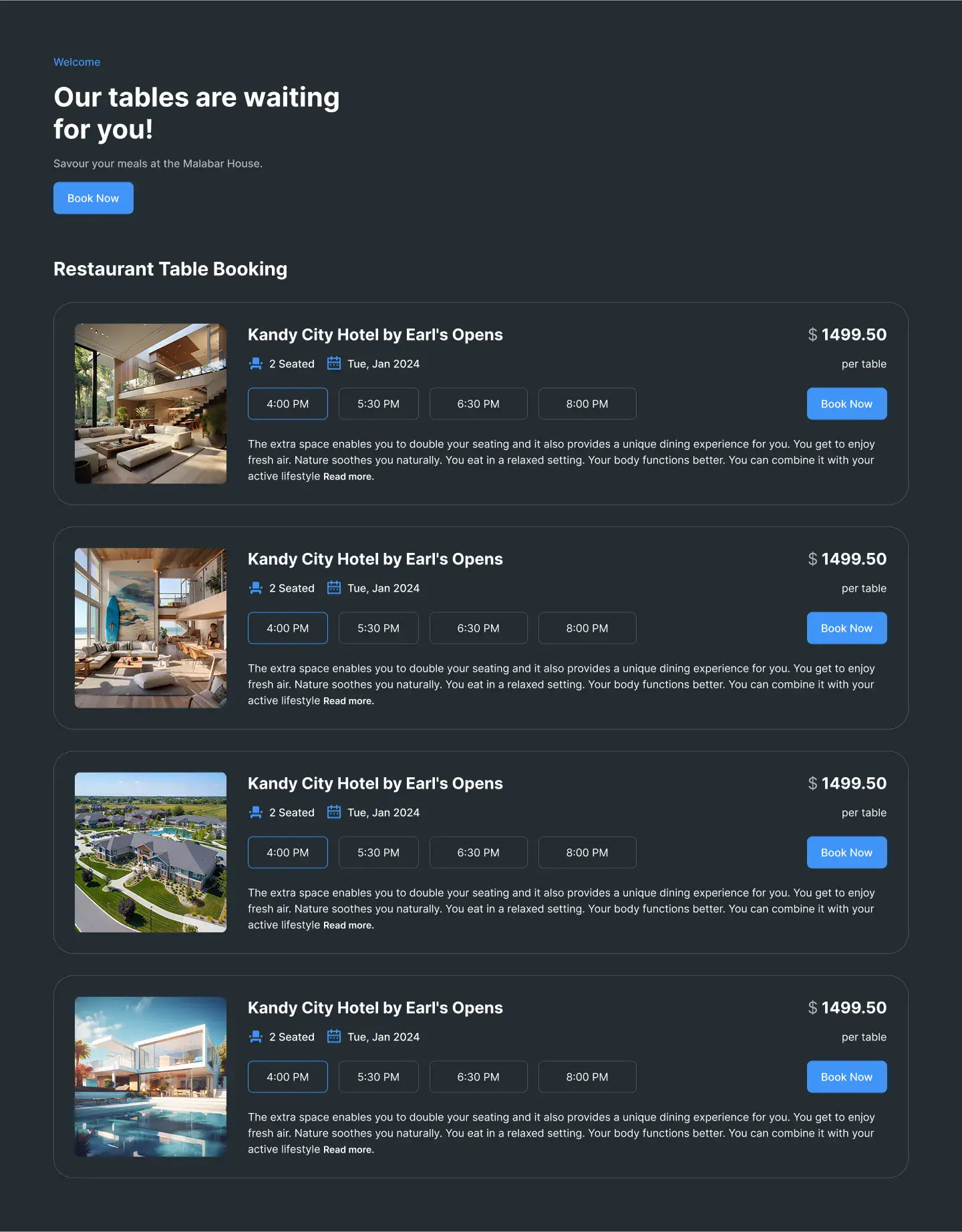The height and width of the screenshot is (1232, 962).
Task: Open Read more in the staircase lounge card
Action: [348, 477]
